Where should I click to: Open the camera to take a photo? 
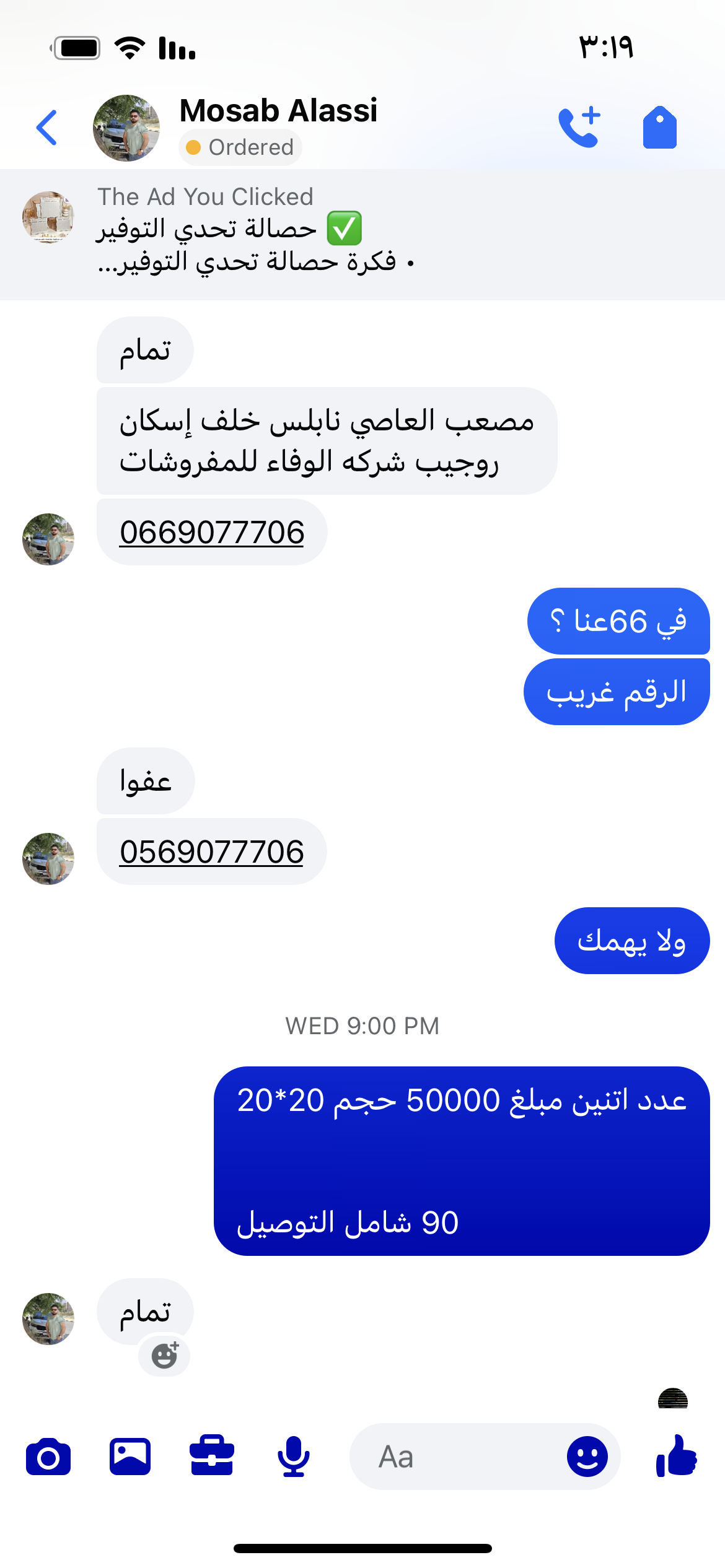(x=48, y=1457)
